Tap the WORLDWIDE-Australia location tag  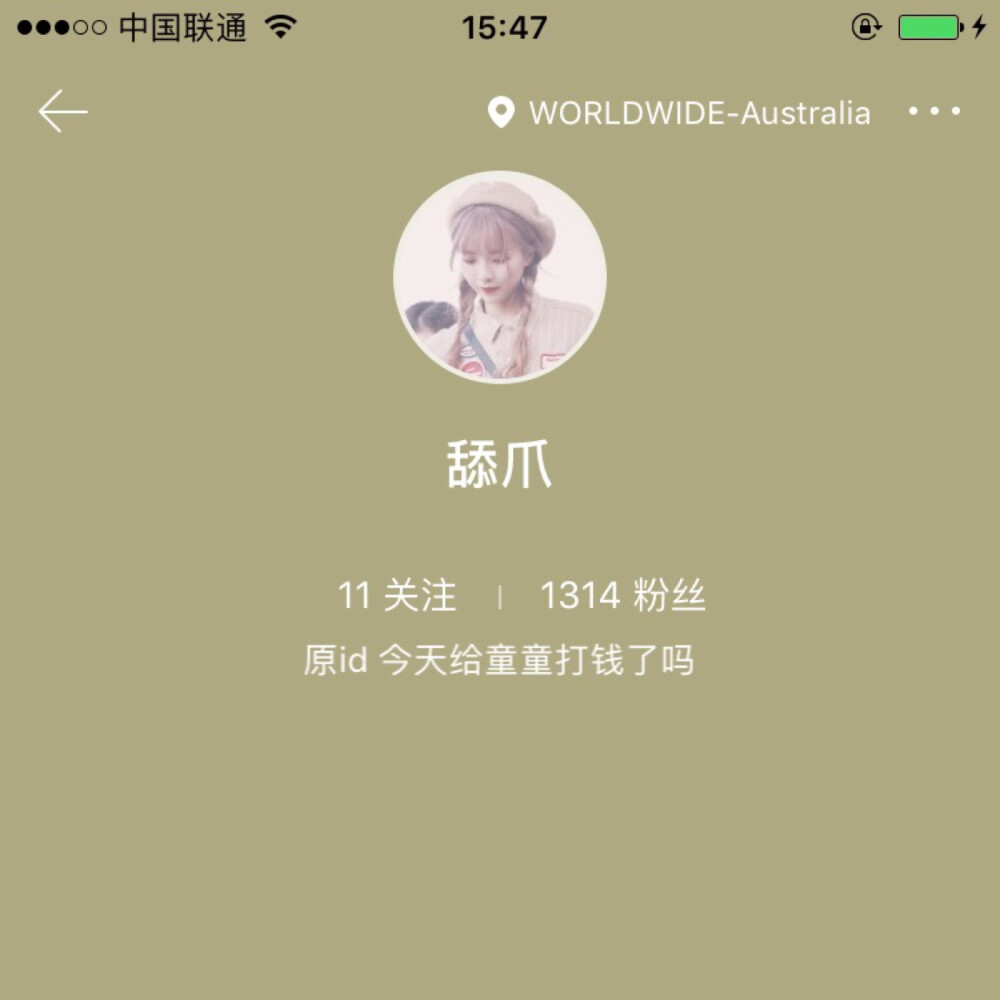tap(680, 113)
